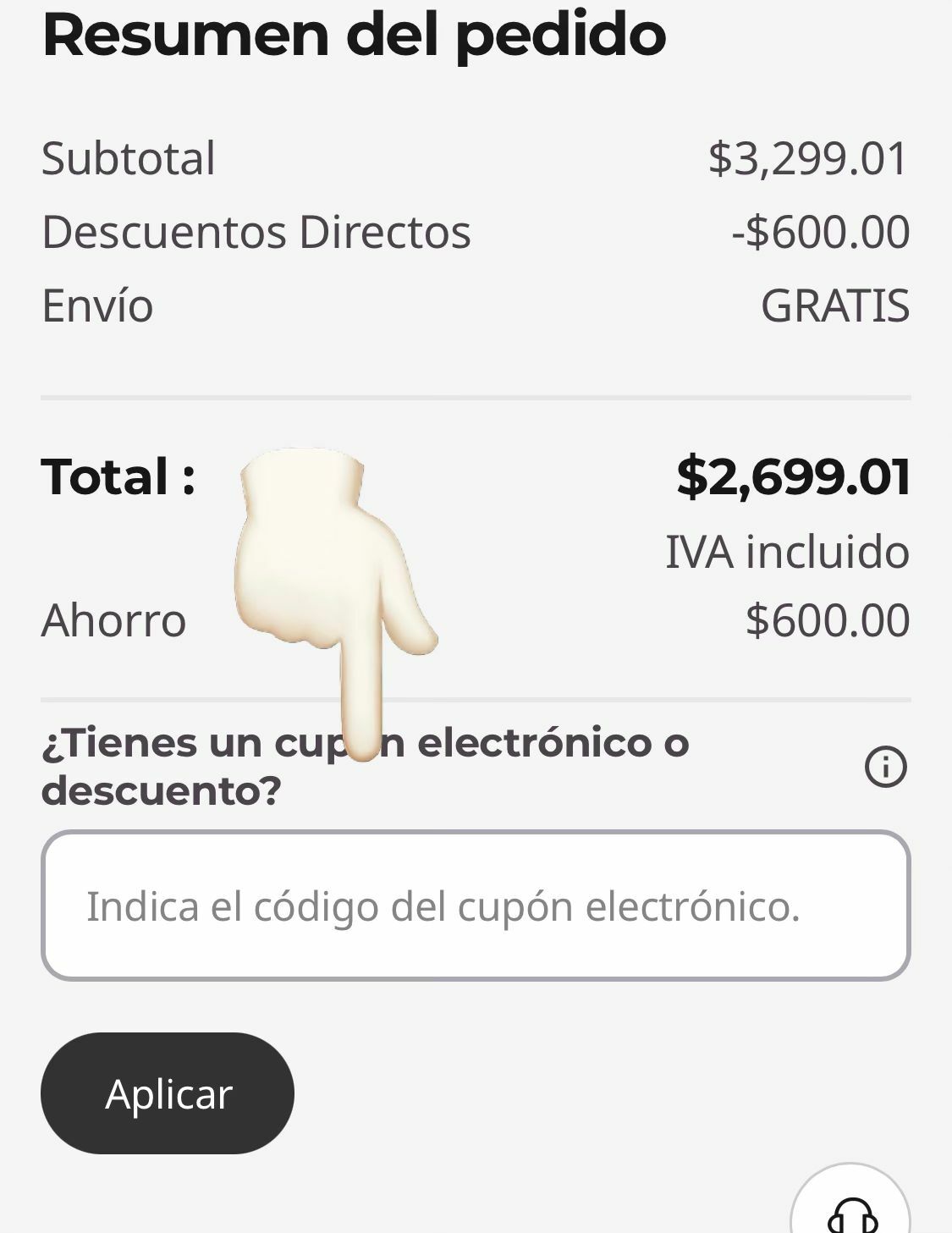The image size is (952, 1233).
Task: Tap the coupon code input field
Action: tap(476, 906)
